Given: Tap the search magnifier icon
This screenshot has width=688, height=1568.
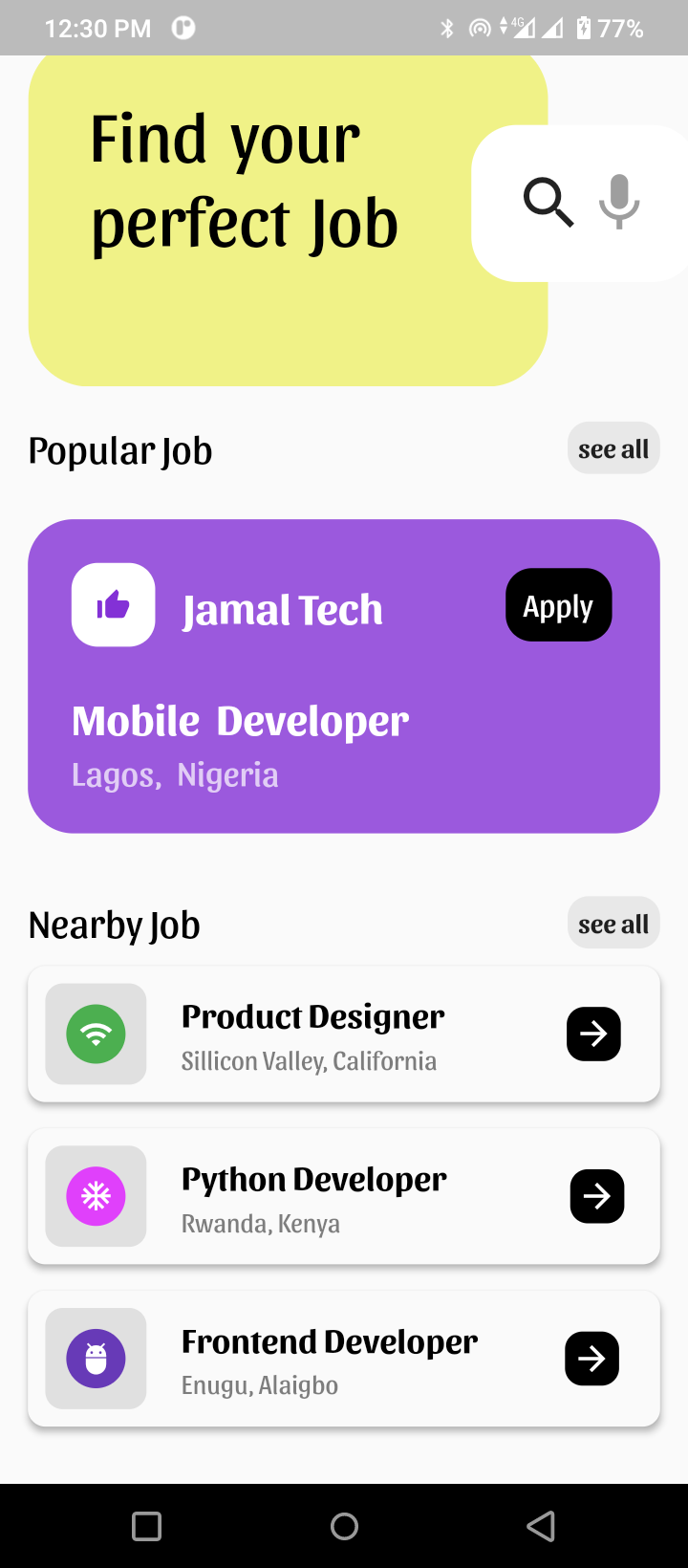Looking at the screenshot, I should [x=548, y=203].
